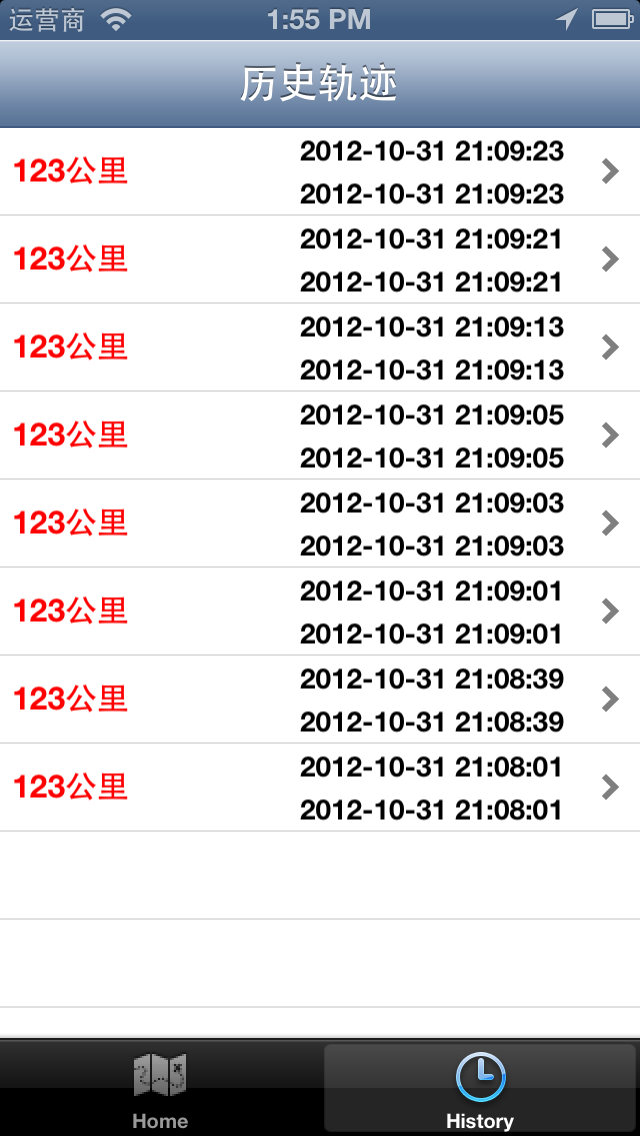Open the 21:09:03 history record
Screen dimensions: 640x1136
320,523
